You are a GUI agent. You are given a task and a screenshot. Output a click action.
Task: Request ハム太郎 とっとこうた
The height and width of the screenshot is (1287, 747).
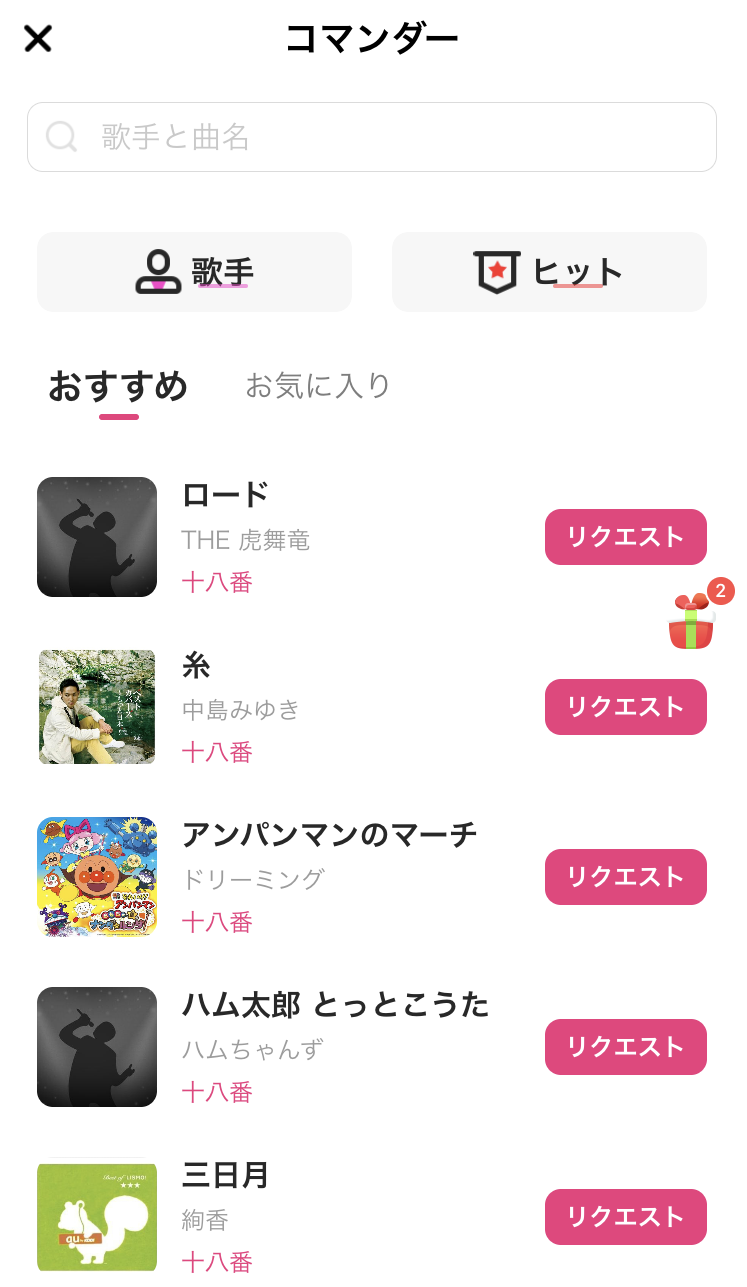point(625,1047)
